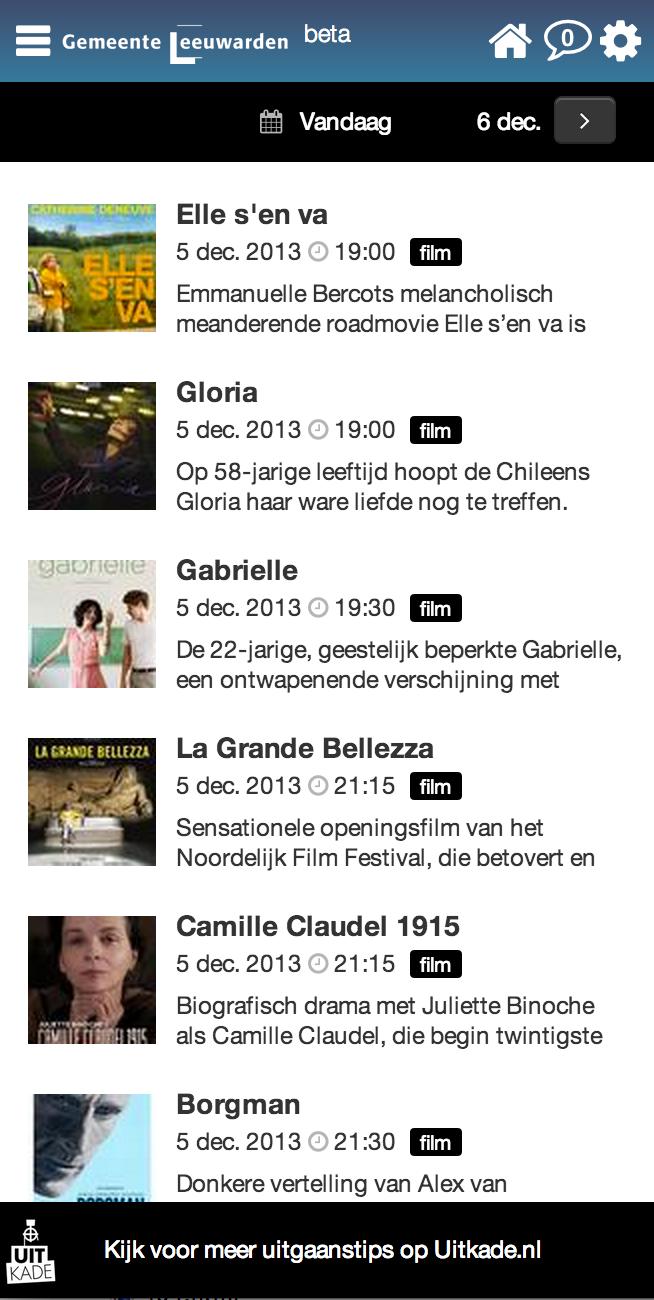
Task: Open the messages speech bubble
Action: point(566,41)
